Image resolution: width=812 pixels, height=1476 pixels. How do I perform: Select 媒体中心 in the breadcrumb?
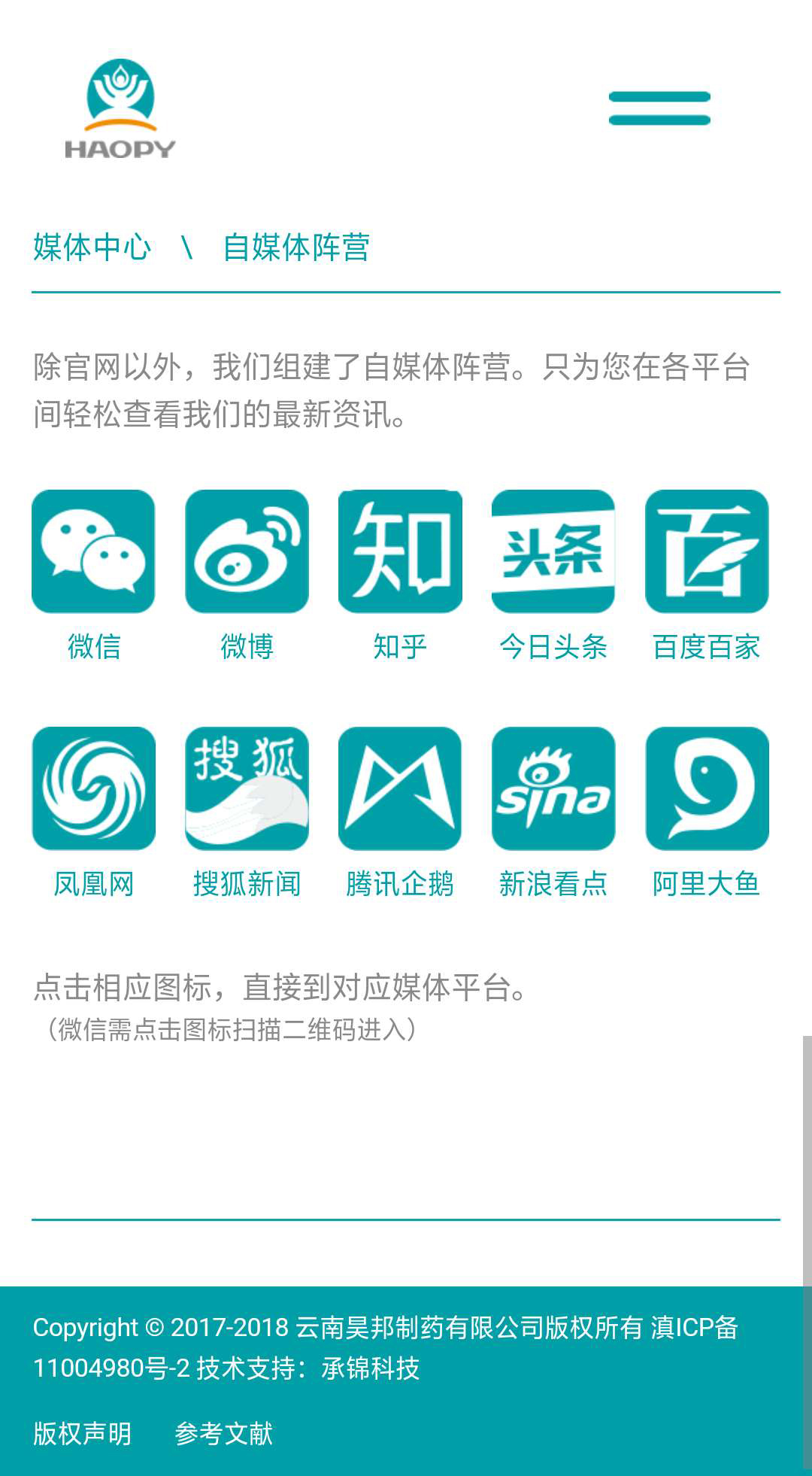pos(90,246)
